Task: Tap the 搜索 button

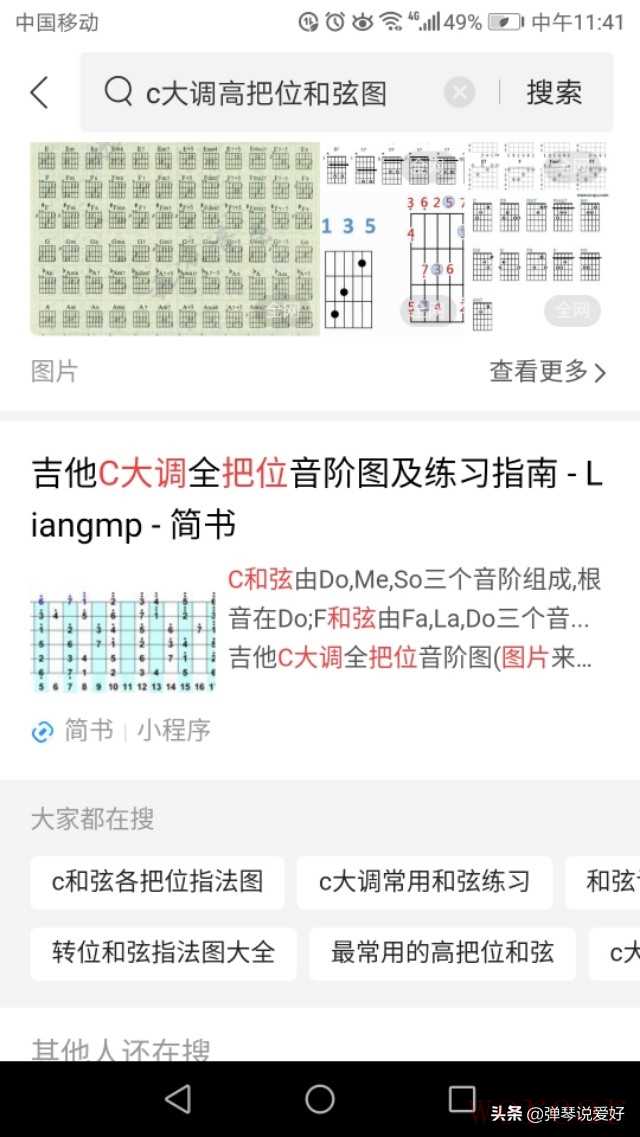Action: 554,93
